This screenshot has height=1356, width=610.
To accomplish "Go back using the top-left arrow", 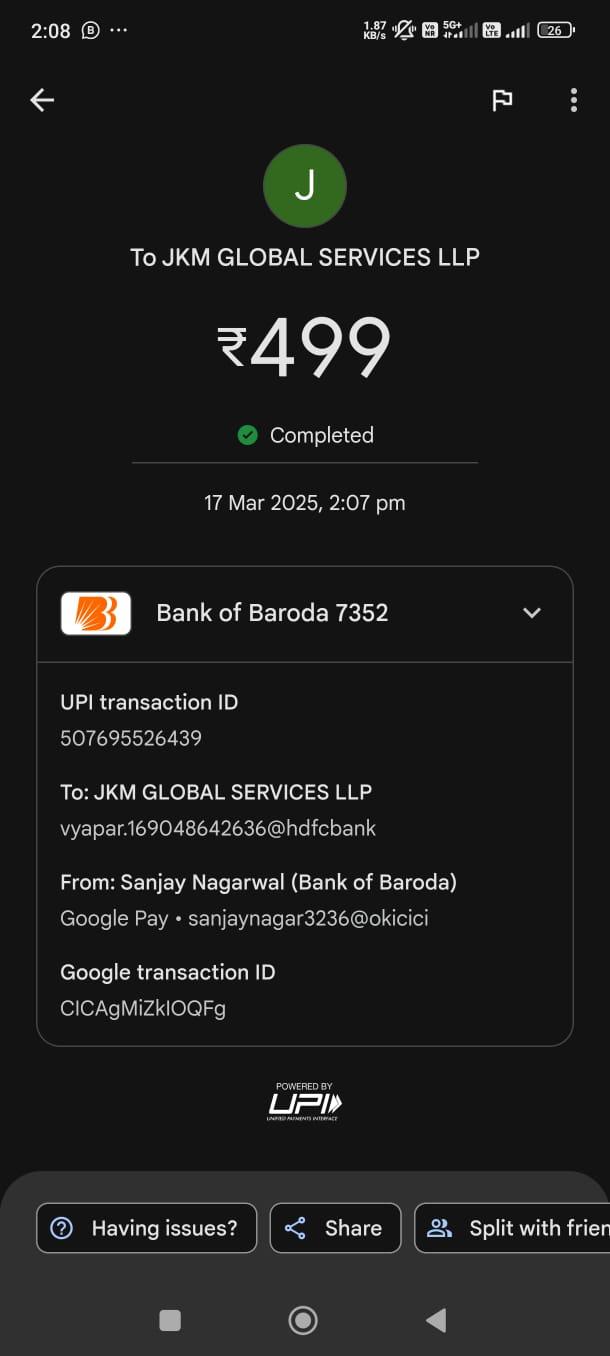I will click(42, 100).
